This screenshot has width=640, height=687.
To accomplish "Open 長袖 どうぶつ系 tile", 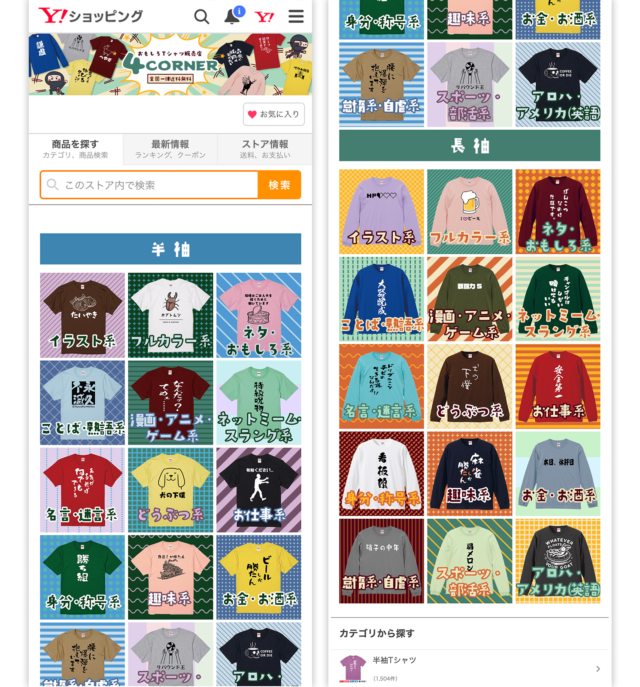I will click(x=469, y=386).
